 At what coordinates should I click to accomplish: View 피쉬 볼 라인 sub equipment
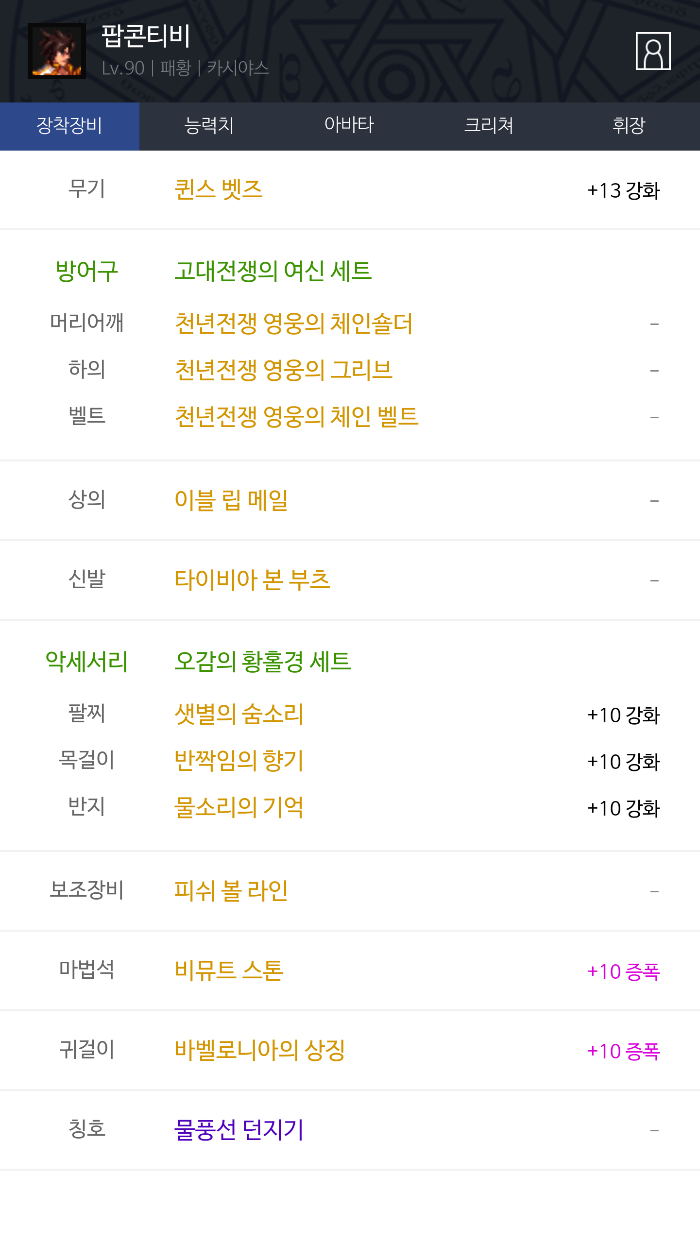tap(231, 891)
